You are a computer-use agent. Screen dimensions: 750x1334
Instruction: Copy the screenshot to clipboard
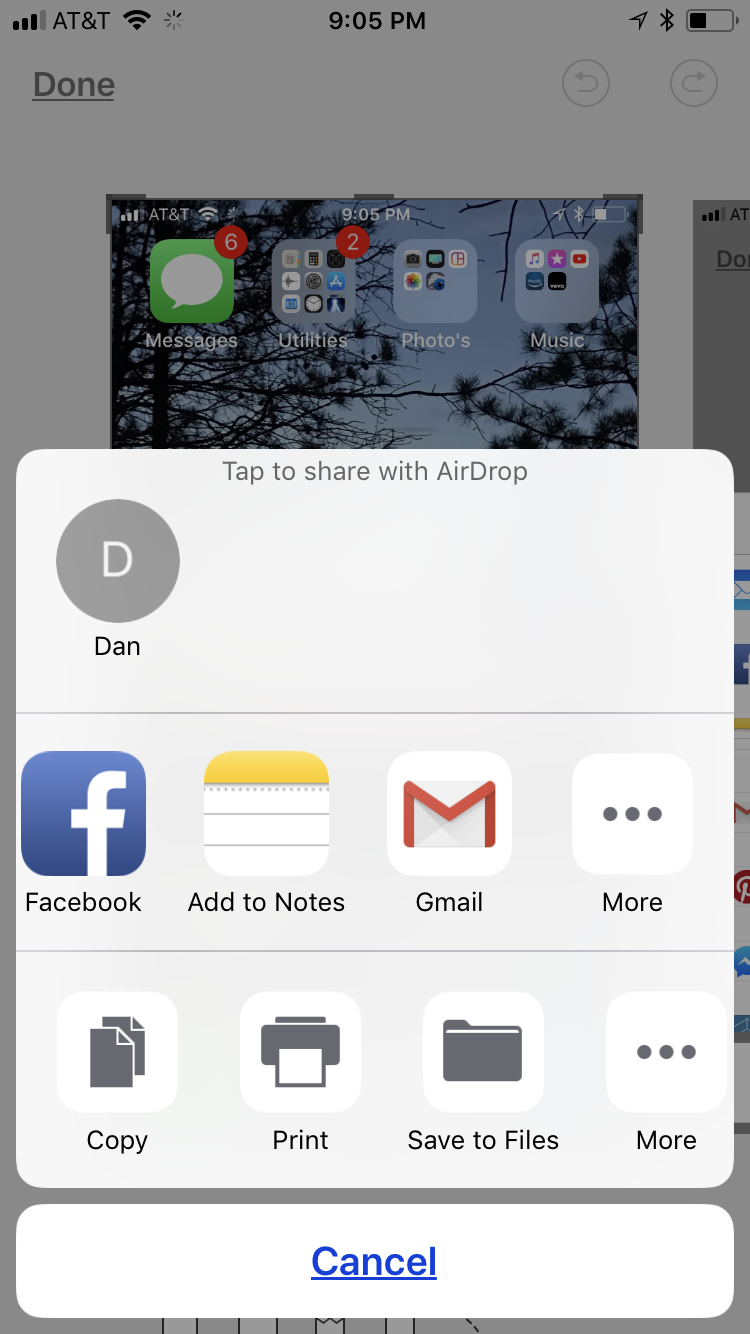(x=117, y=1051)
